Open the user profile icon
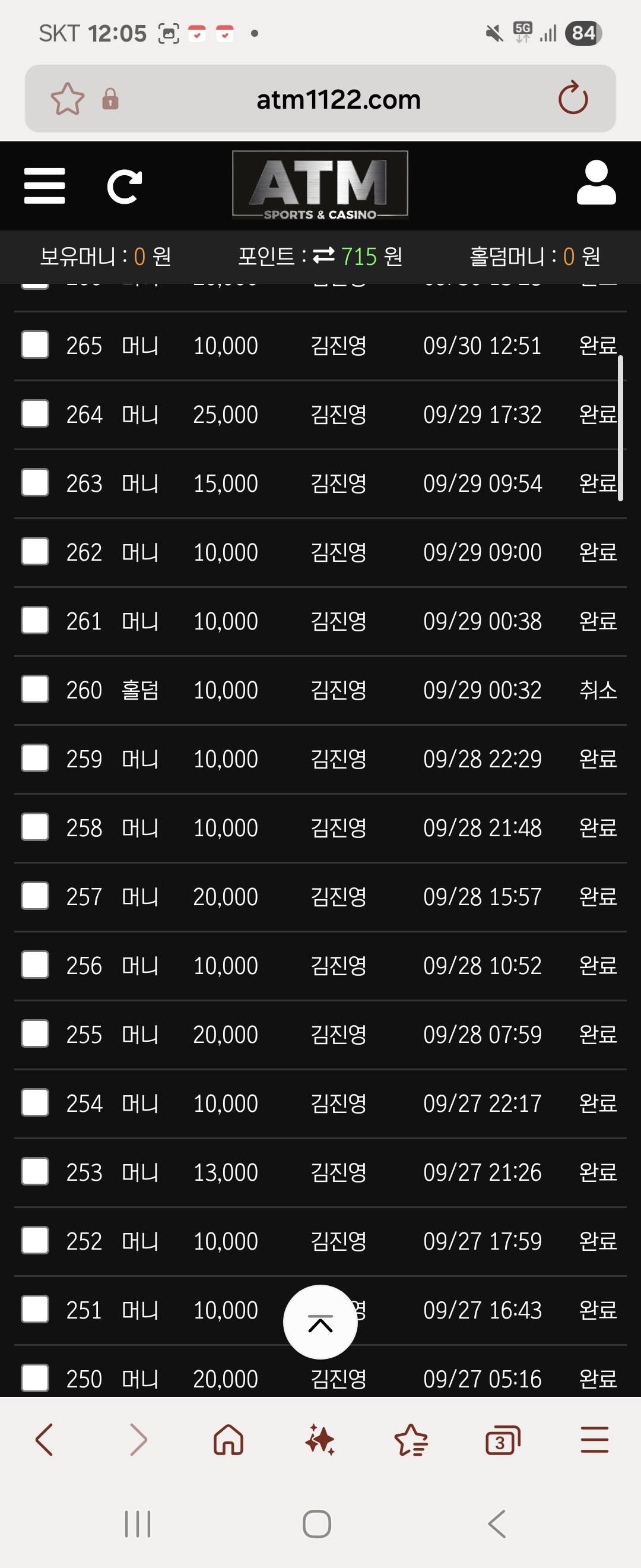 [596, 182]
